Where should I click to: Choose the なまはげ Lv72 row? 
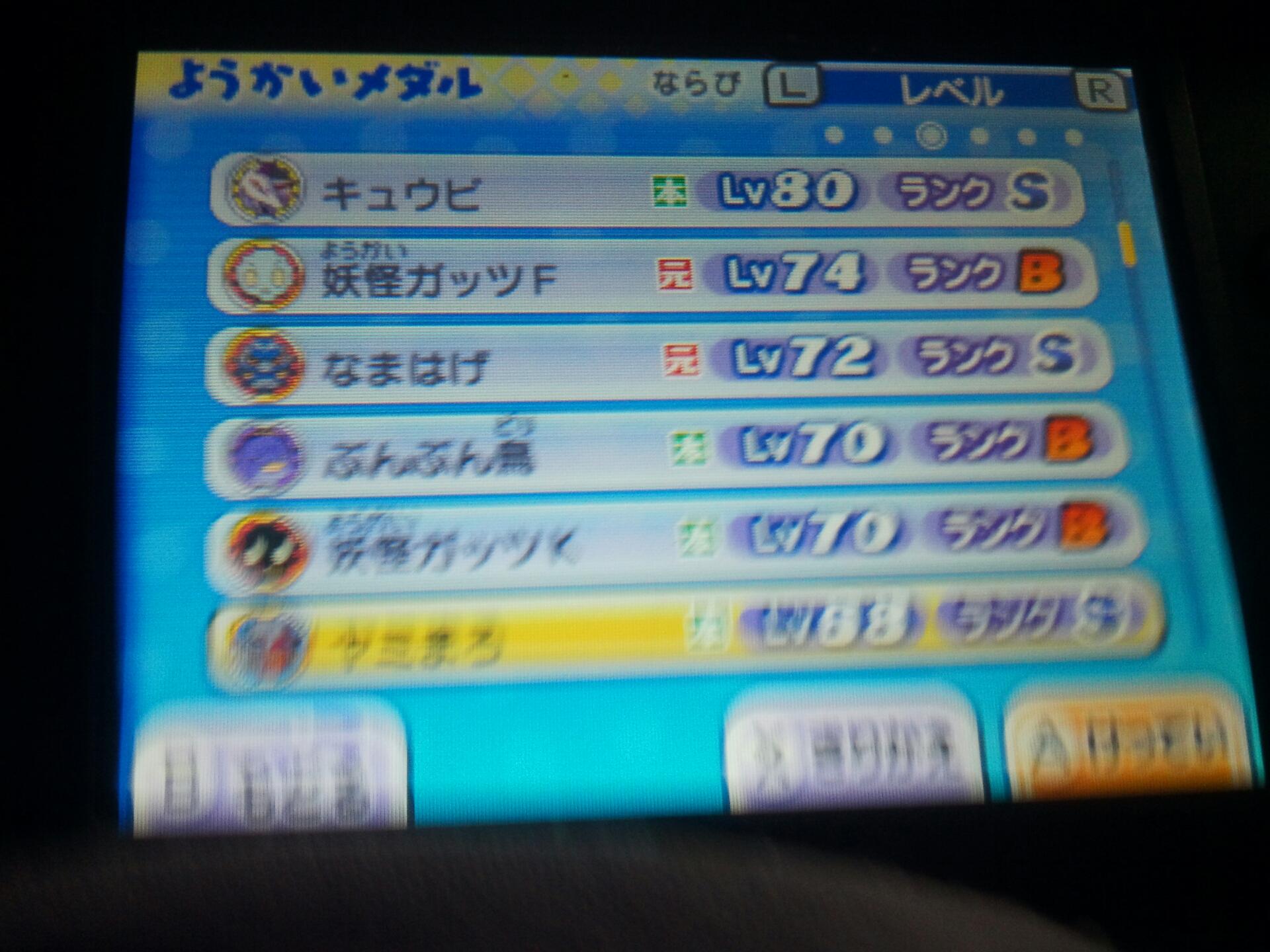click(658, 362)
